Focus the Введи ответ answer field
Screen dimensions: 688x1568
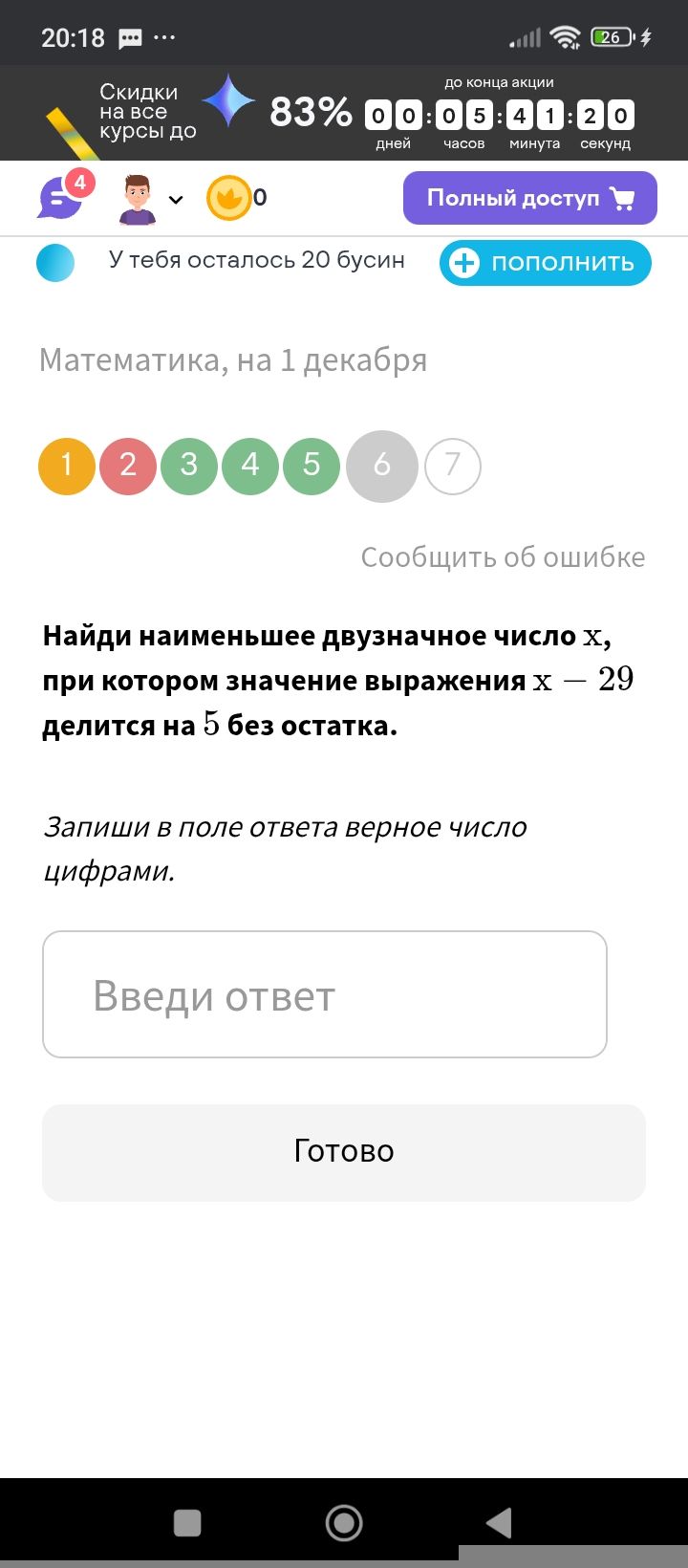tap(325, 994)
